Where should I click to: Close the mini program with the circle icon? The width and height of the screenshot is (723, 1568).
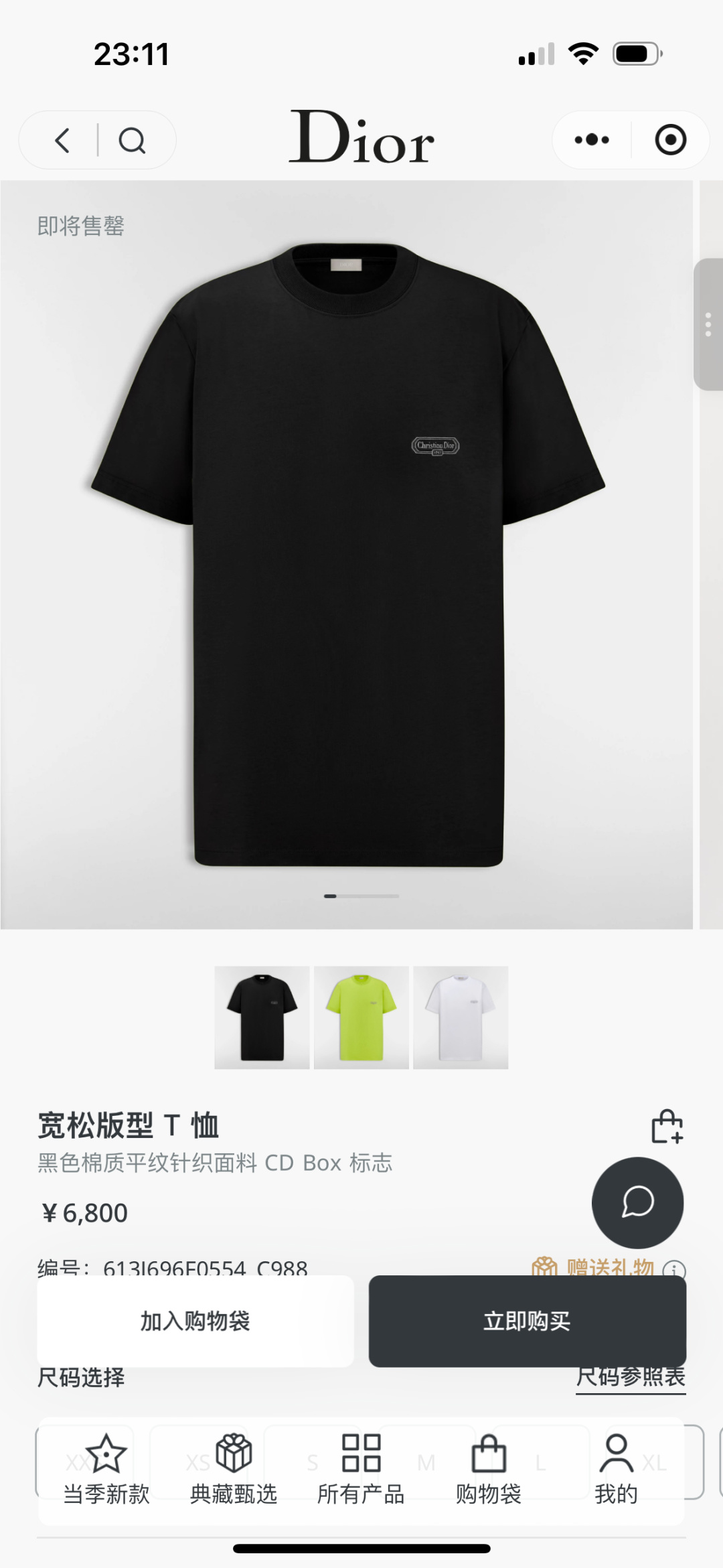click(x=670, y=140)
